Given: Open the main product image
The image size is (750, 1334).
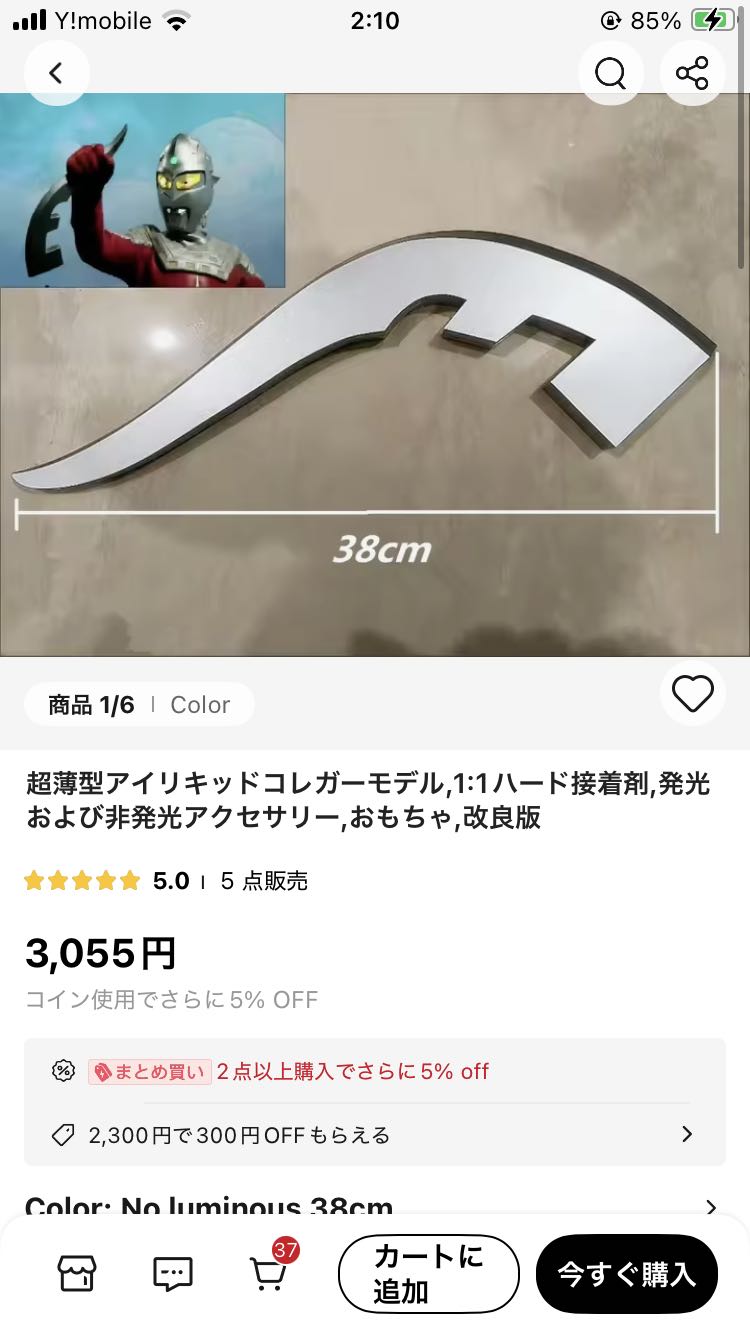Looking at the screenshot, I should (375, 375).
